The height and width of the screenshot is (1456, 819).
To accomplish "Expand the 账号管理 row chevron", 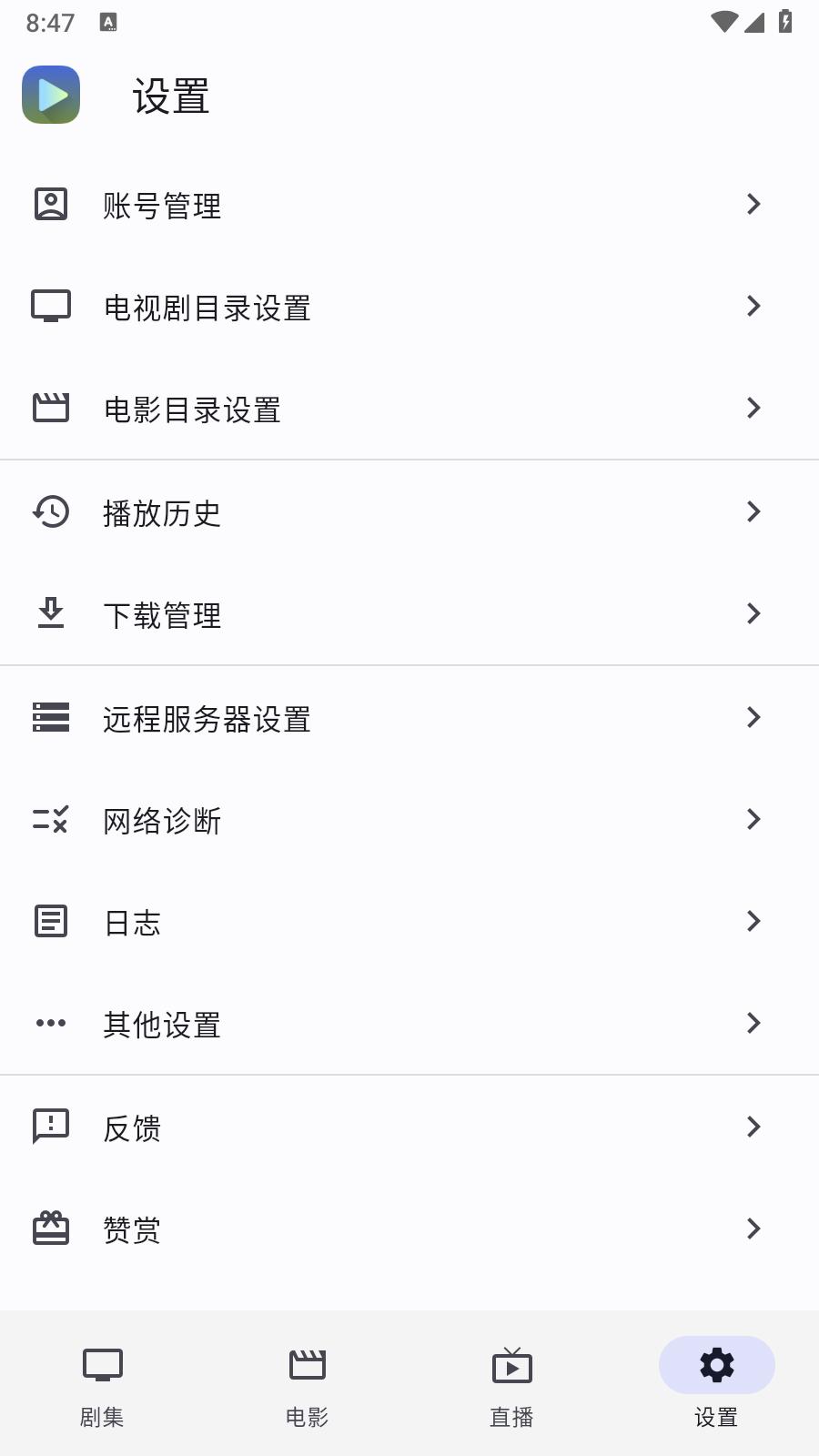I will point(753,204).
